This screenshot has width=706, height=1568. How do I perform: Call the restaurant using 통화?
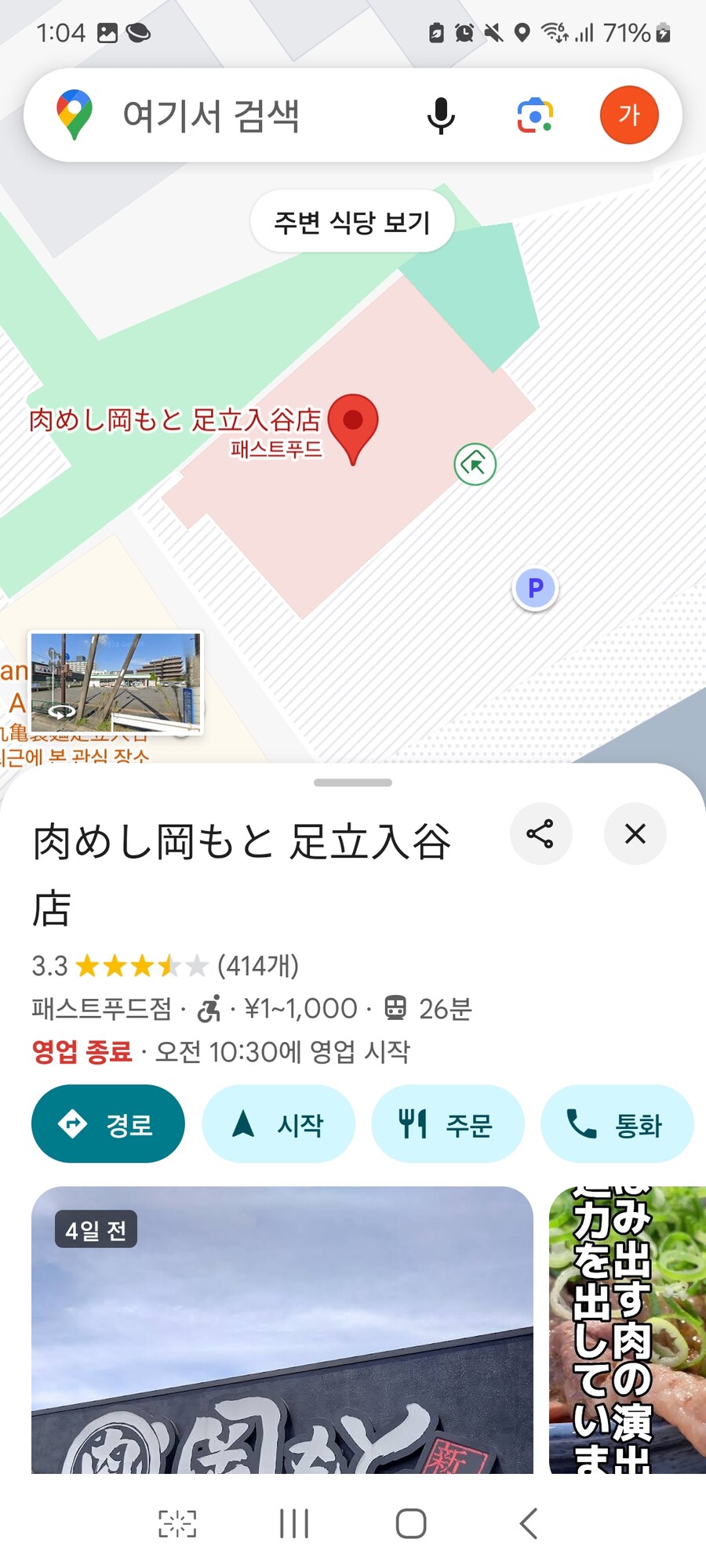[617, 1123]
